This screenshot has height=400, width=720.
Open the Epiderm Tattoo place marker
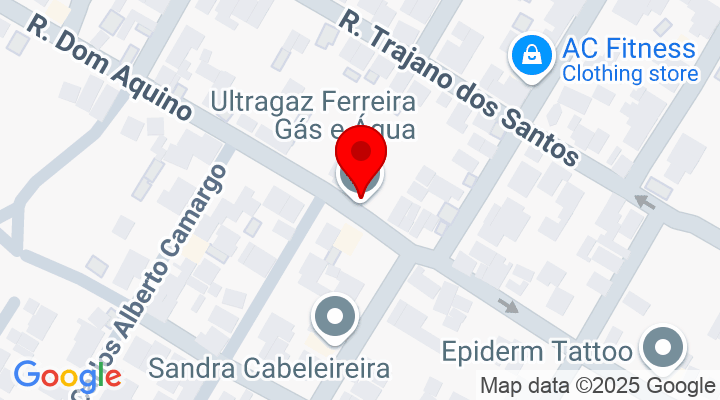[663, 350]
